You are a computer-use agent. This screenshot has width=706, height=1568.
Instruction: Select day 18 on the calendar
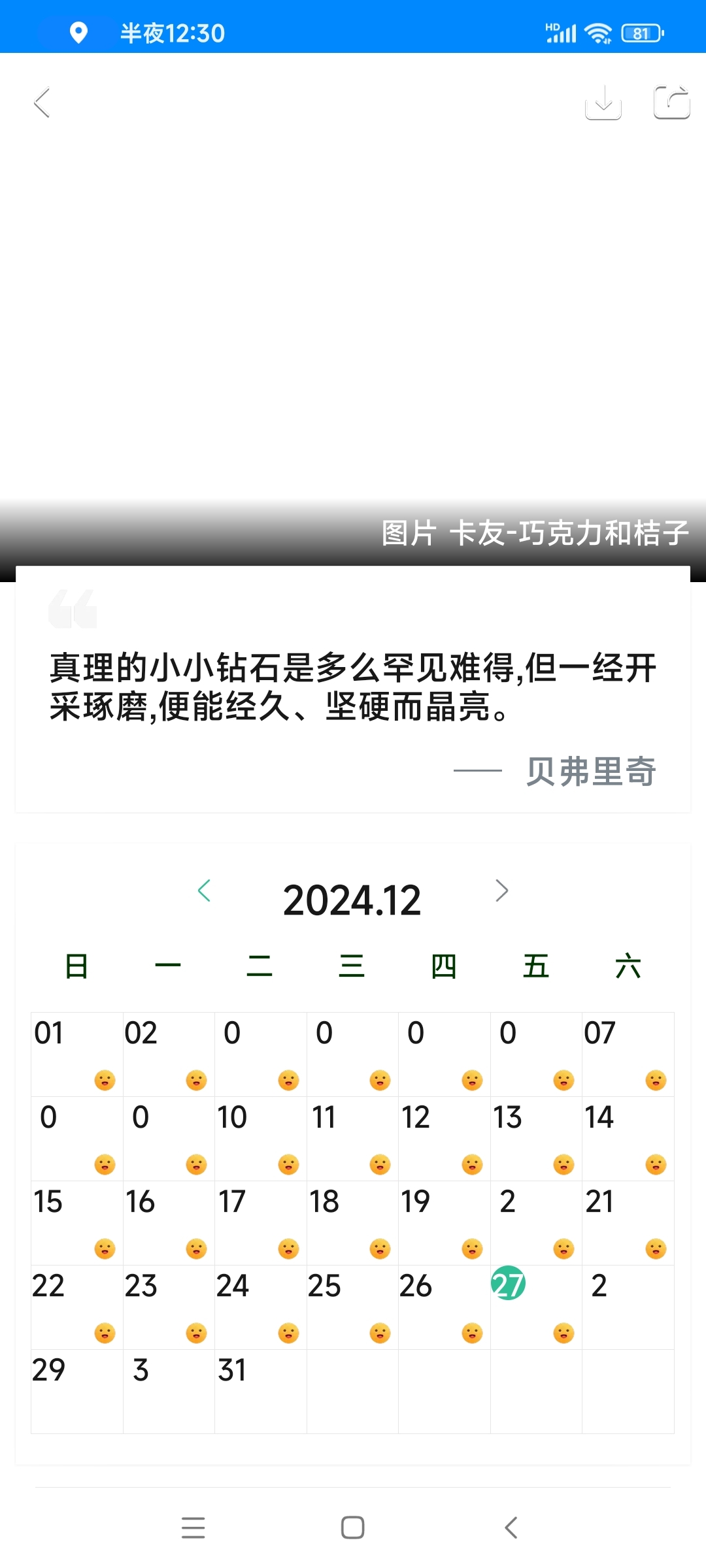click(352, 1222)
